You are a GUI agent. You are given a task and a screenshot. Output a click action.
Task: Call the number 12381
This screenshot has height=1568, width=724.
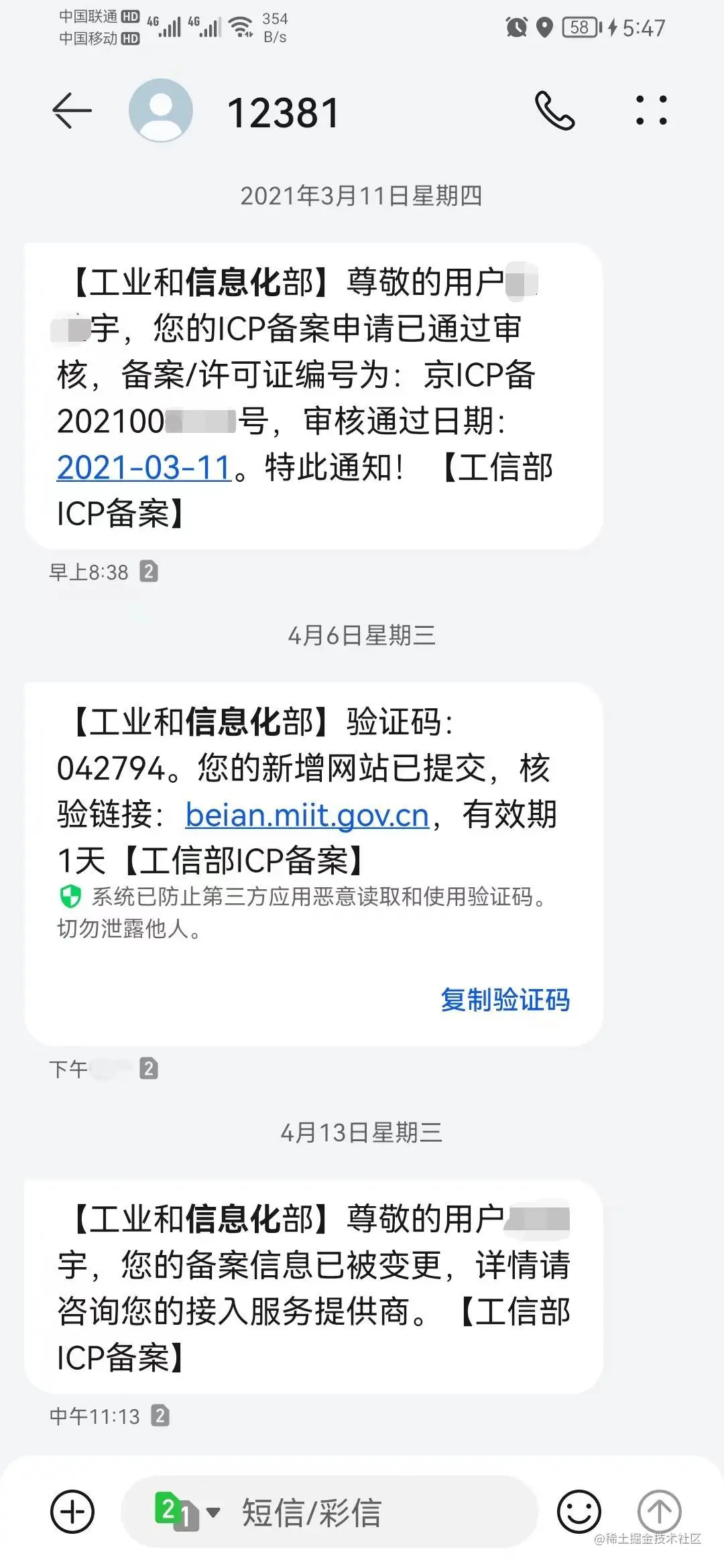[554, 111]
